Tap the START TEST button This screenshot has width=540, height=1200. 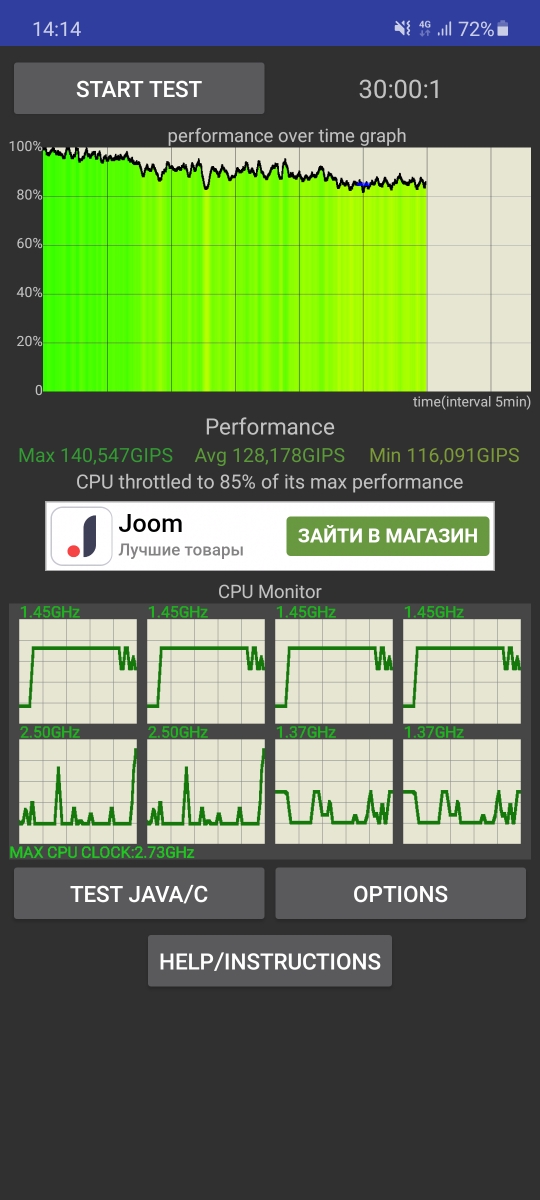[139, 89]
